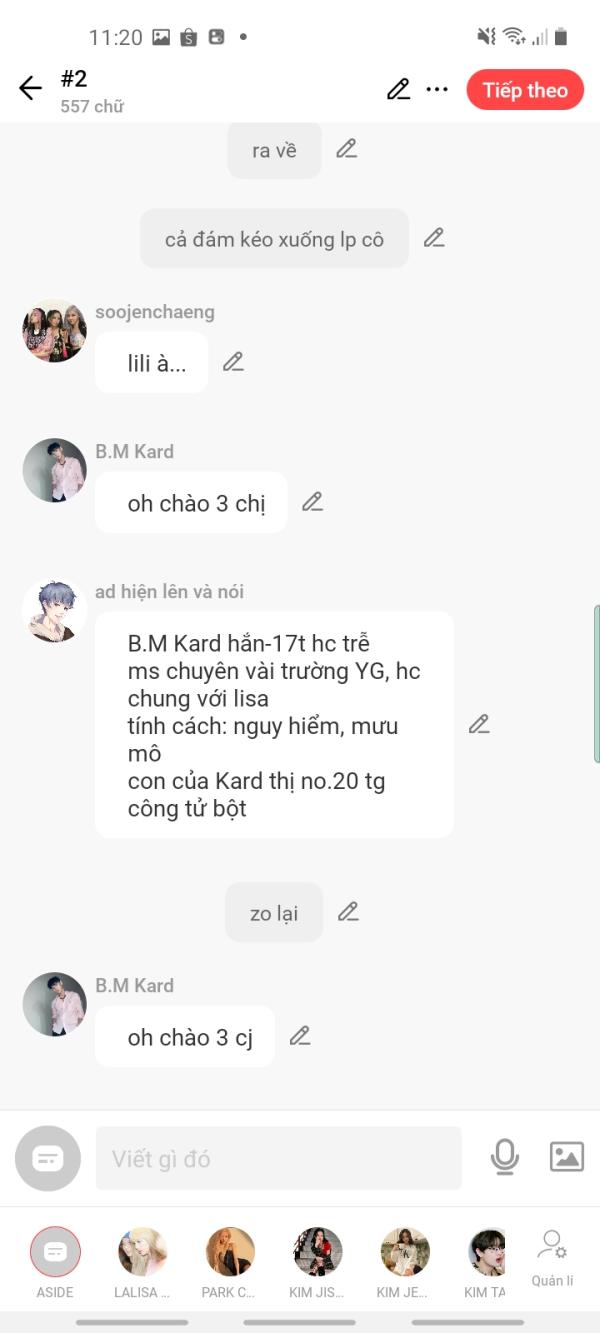Select the LALISA character
This screenshot has width=600, height=1333.
pos(142,1261)
